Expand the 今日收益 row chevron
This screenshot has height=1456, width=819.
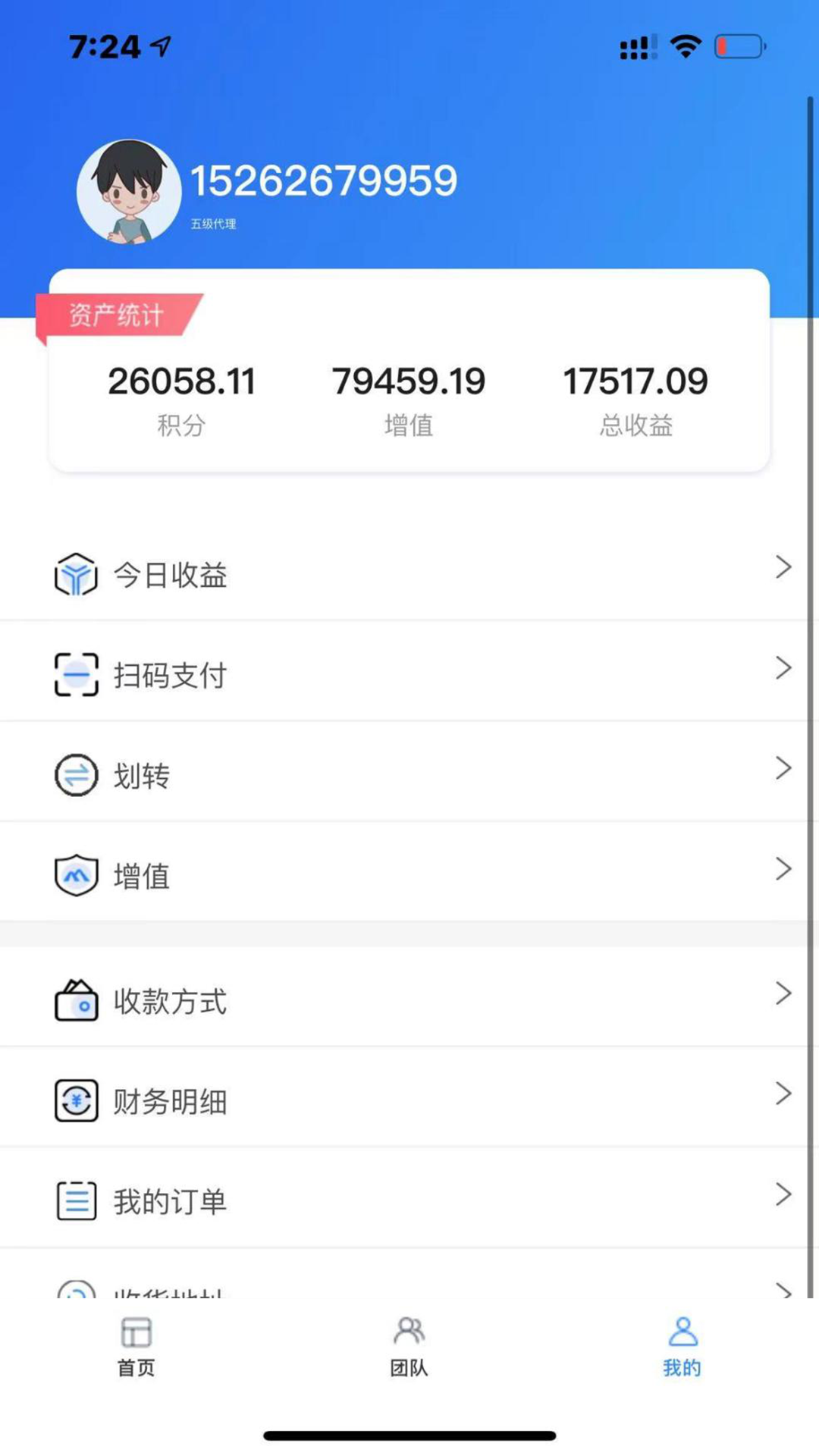coord(783,567)
